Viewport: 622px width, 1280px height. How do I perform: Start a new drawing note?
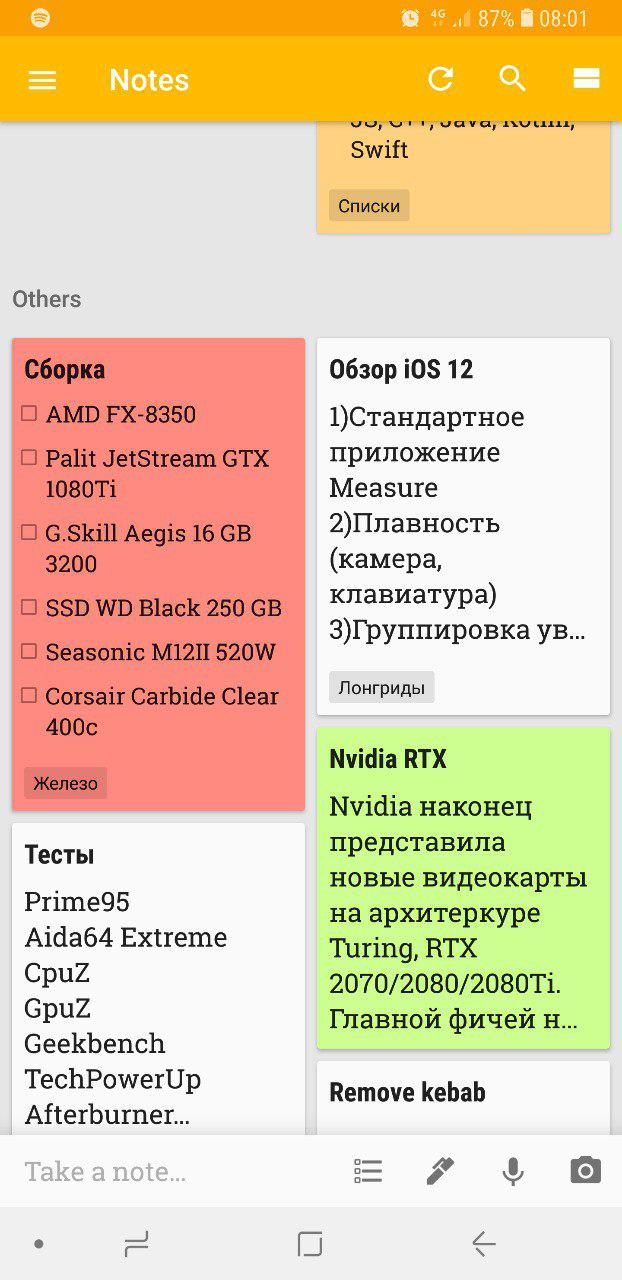(x=440, y=1171)
